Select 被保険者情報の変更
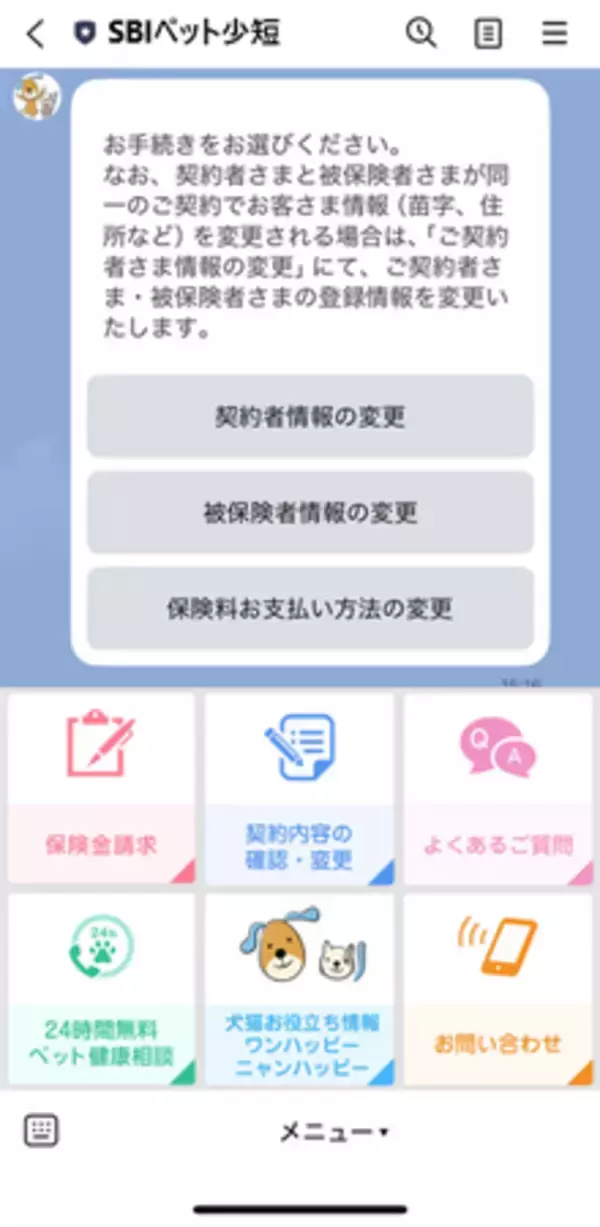This screenshot has width=600, height=1227. coord(310,513)
